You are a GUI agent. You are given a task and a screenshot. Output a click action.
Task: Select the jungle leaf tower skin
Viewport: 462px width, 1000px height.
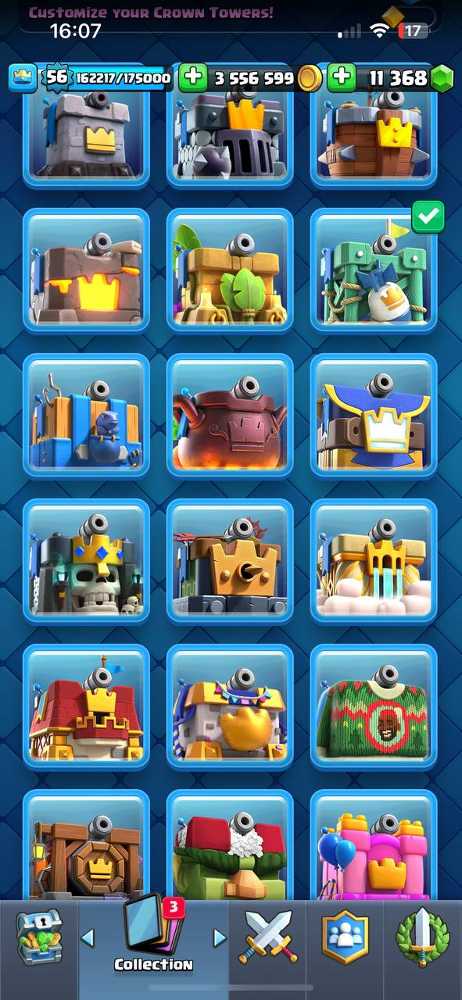point(230,270)
